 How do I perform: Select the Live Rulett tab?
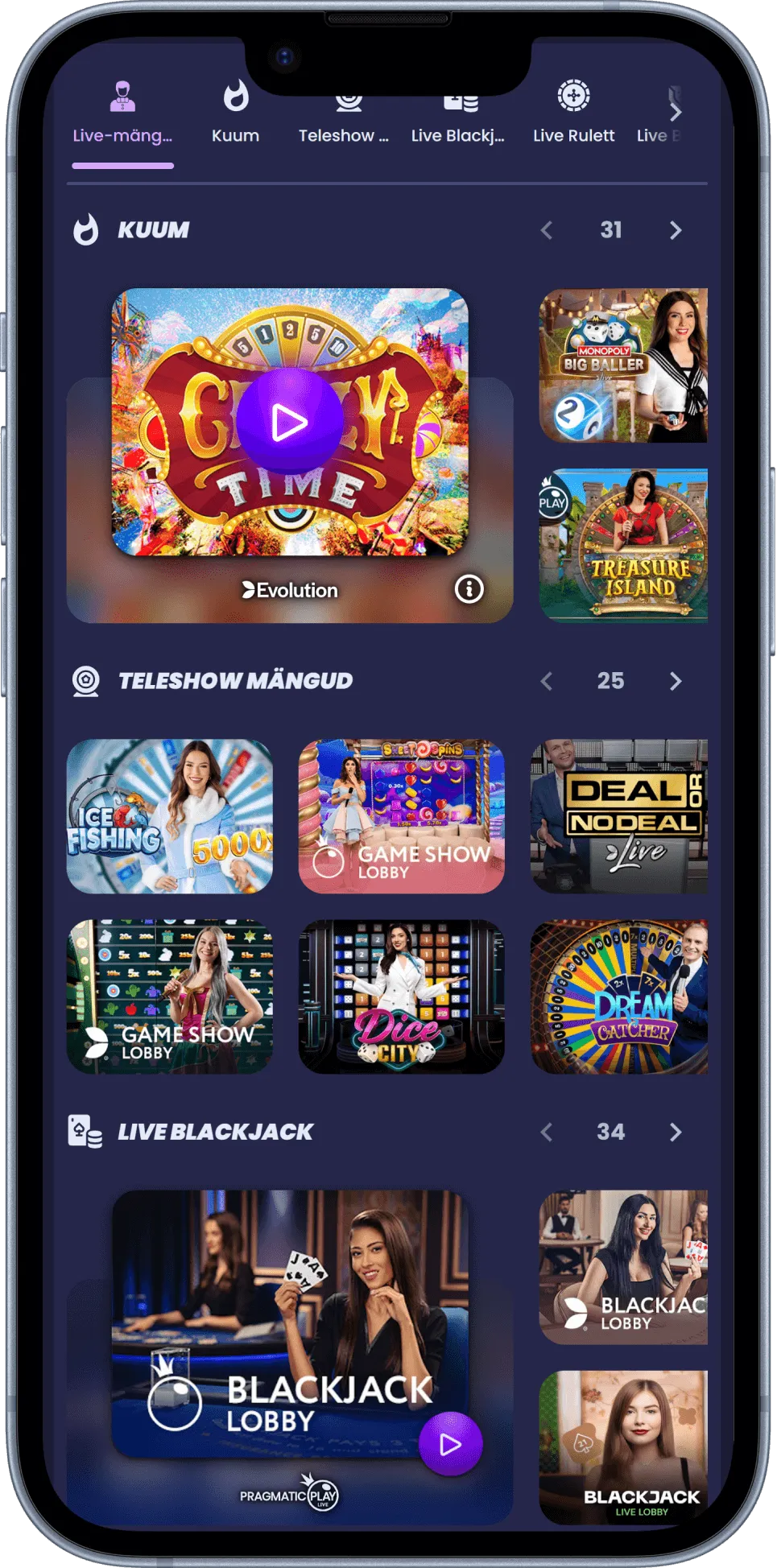pyautogui.click(x=573, y=114)
